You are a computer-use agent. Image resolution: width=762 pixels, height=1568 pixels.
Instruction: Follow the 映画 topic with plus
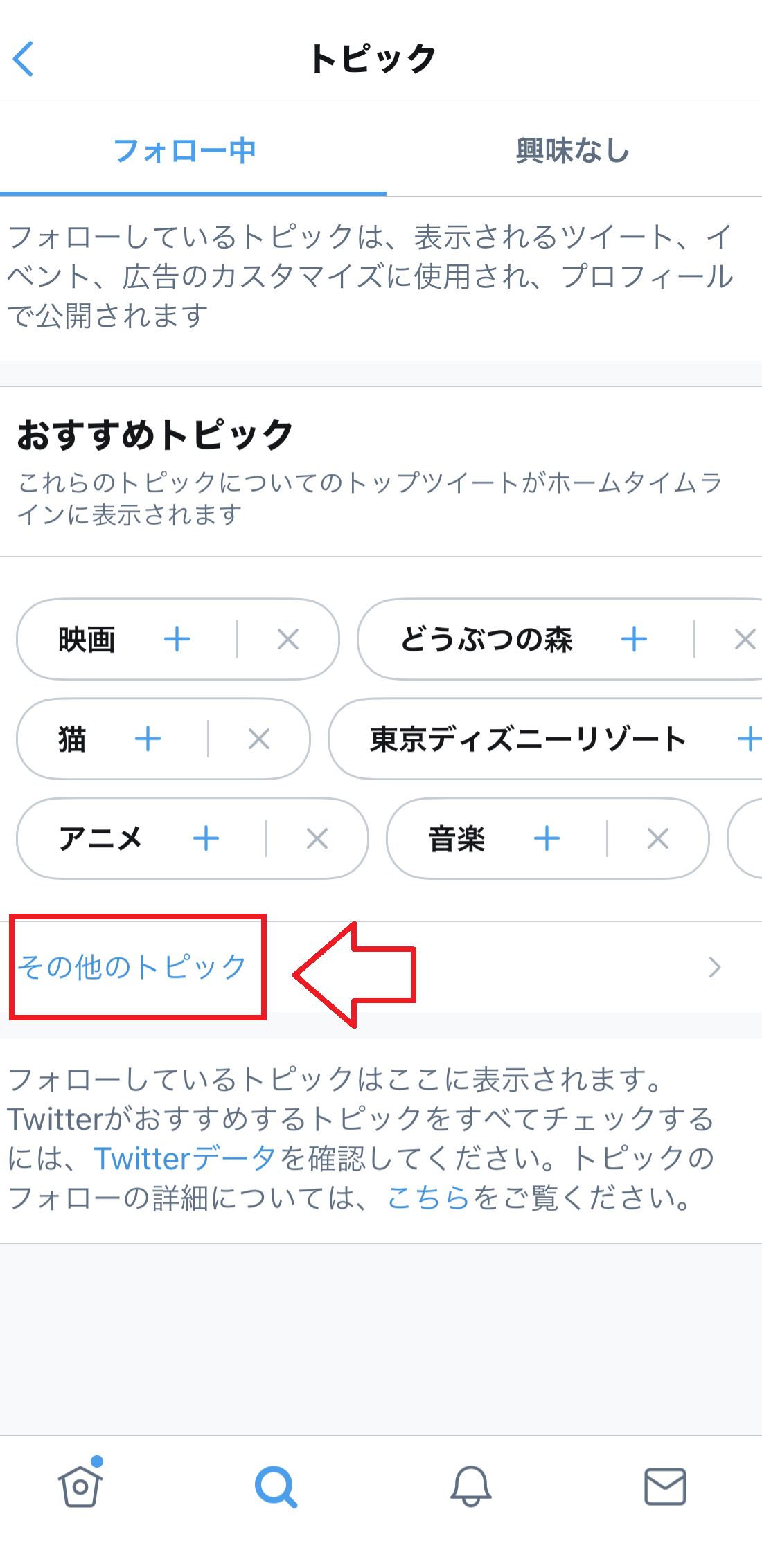pyautogui.click(x=177, y=639)
